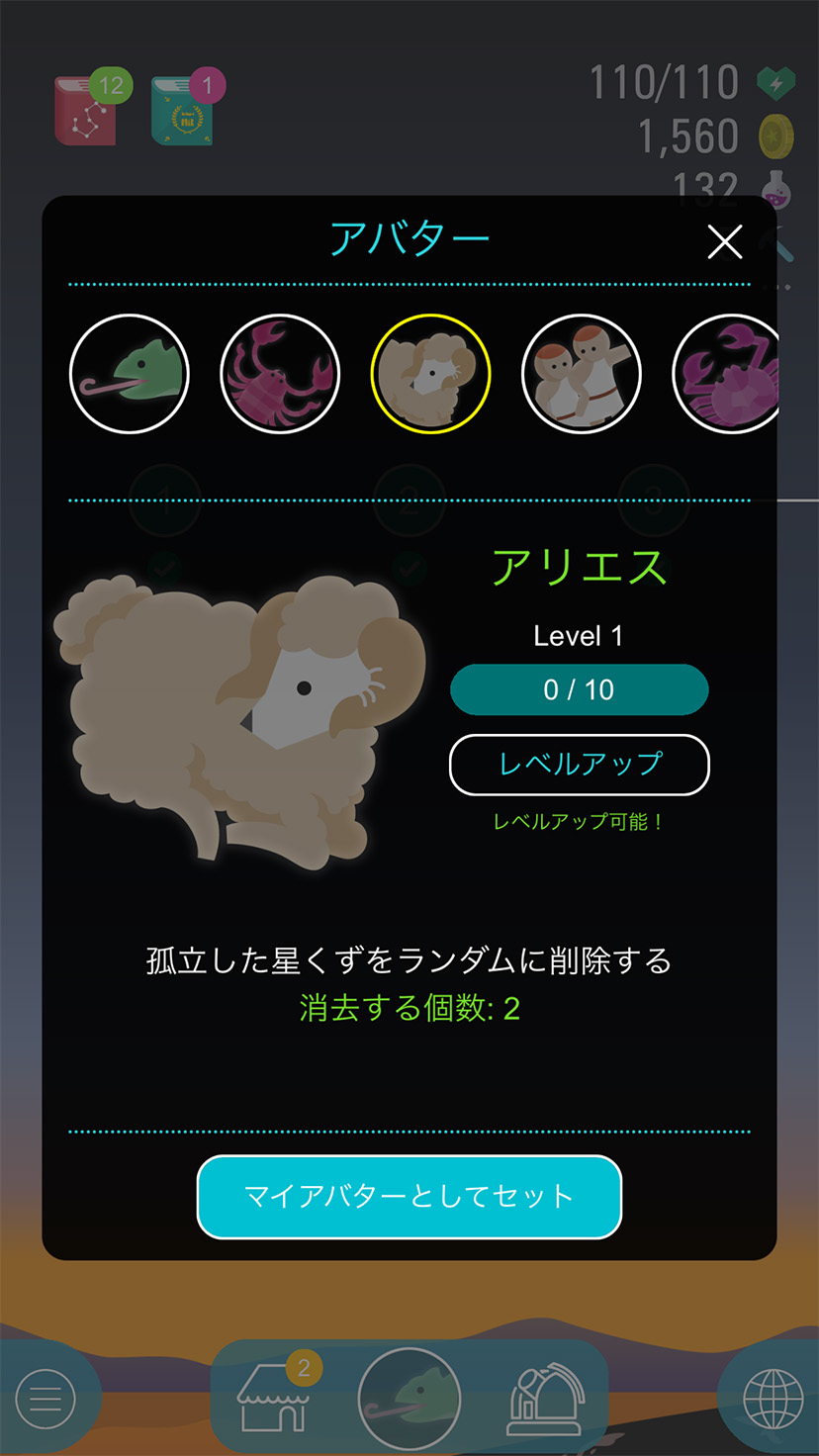
Task: Select the Aries sheep avatar thumbnail
Action: click(x=430, y=375)
